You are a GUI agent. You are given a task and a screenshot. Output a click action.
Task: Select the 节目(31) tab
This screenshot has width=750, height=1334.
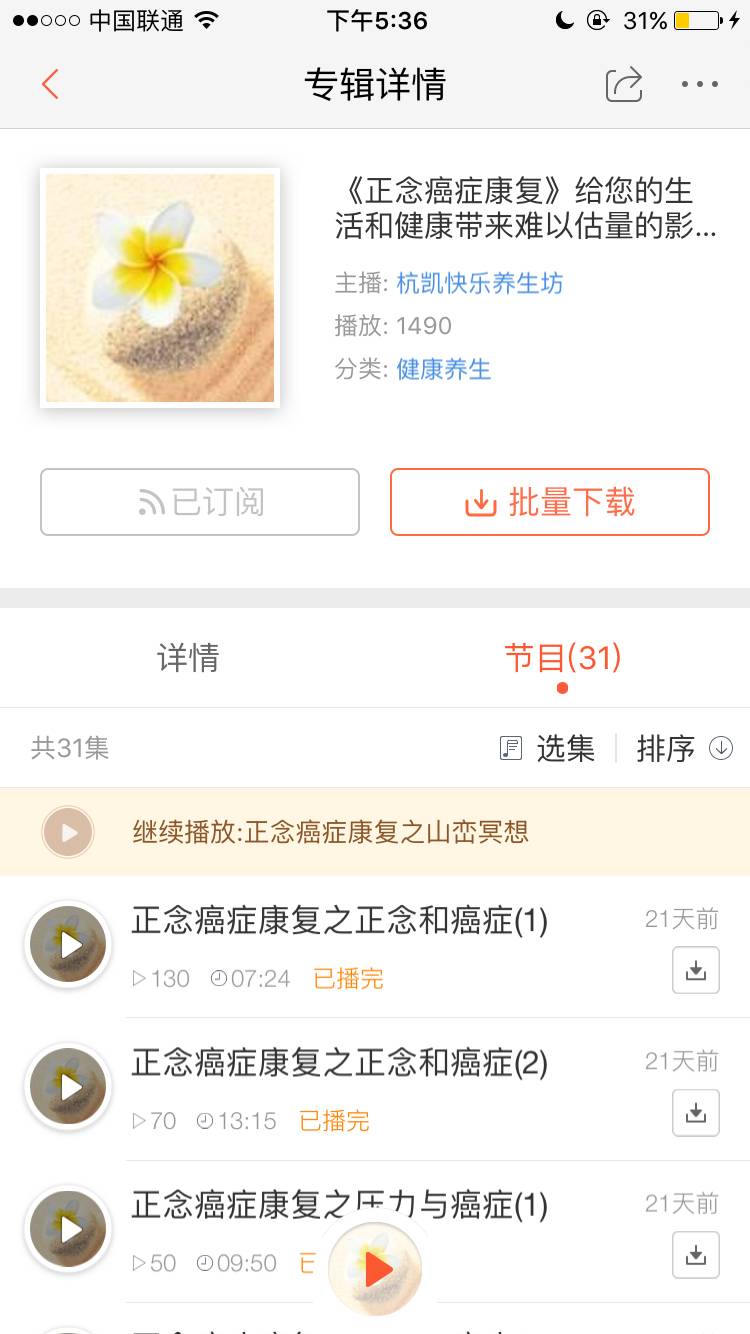[x=562, y=658]
